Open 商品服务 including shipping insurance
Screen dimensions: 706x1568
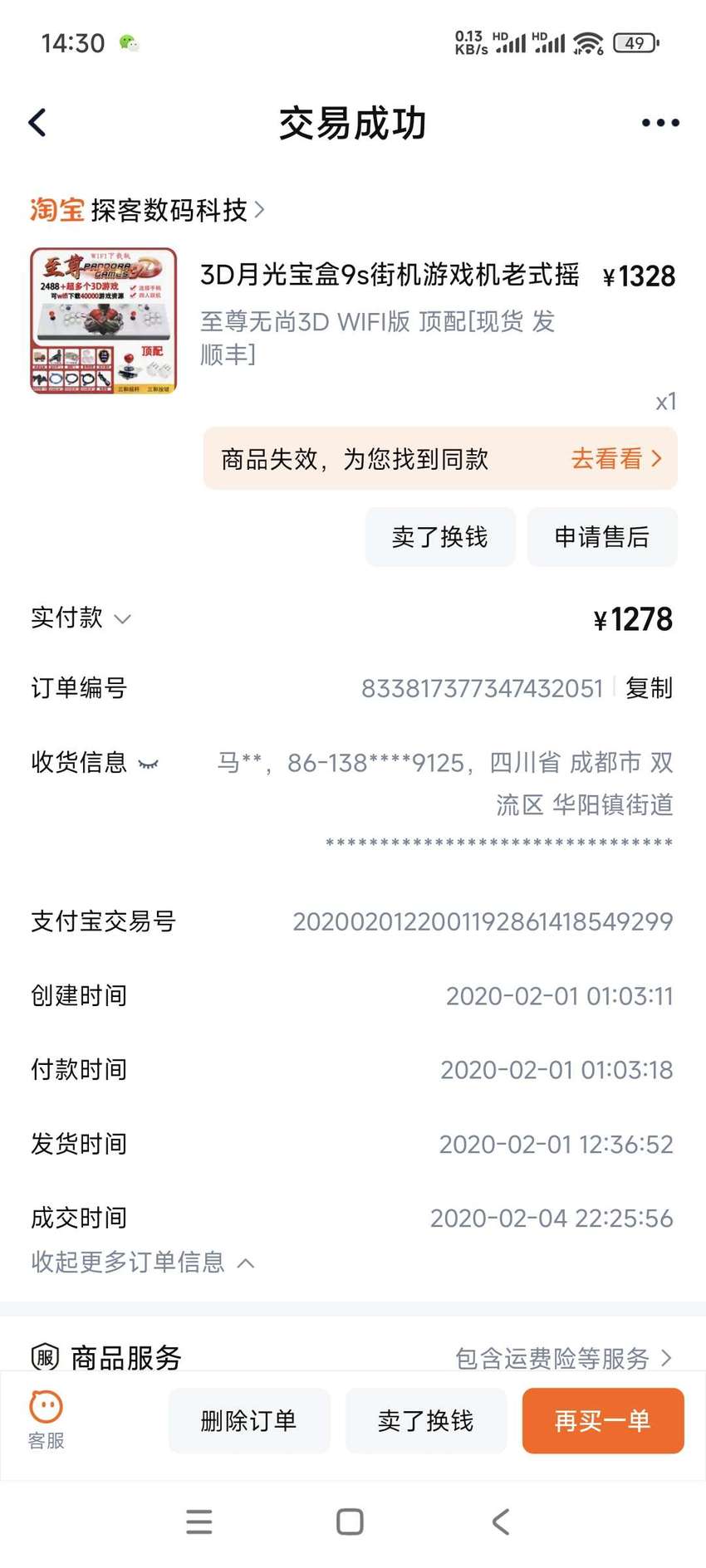pos(353,1357)
